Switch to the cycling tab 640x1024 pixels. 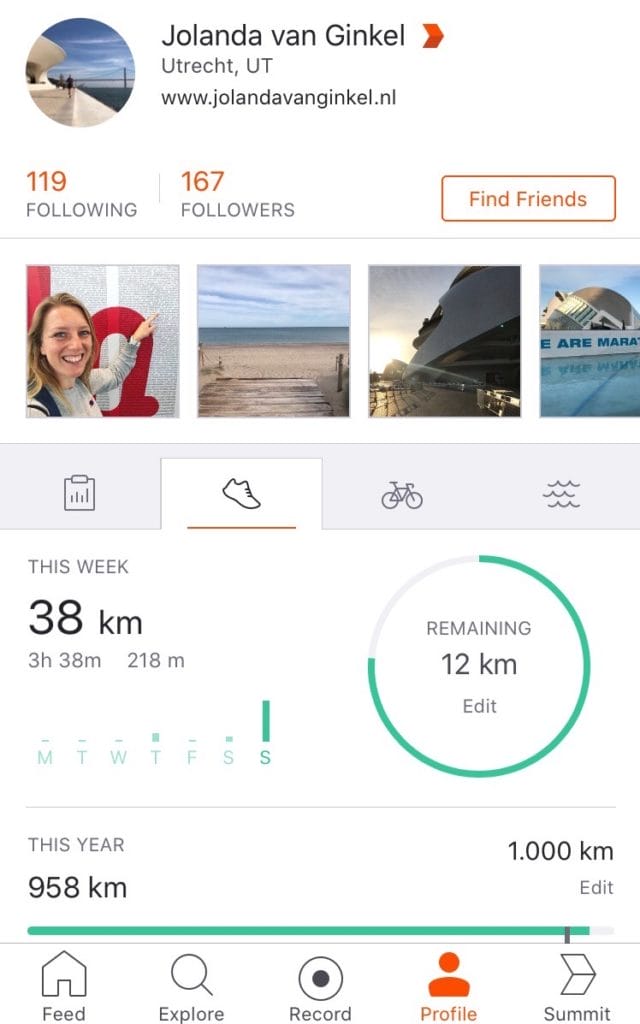click(402, 494)
